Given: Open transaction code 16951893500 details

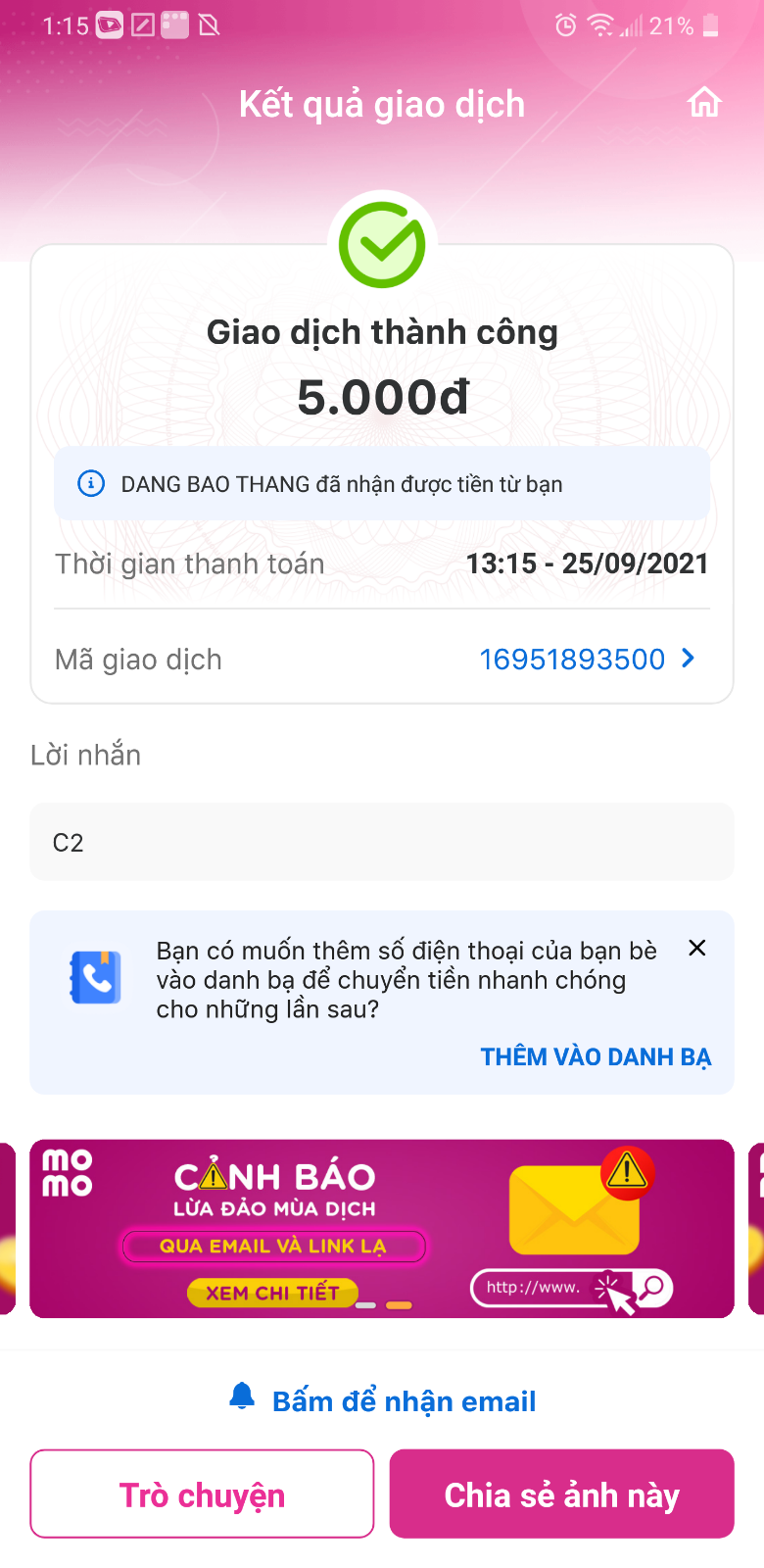Looking at the screenshot, I should pyautogui.click(x=587, y=660).
